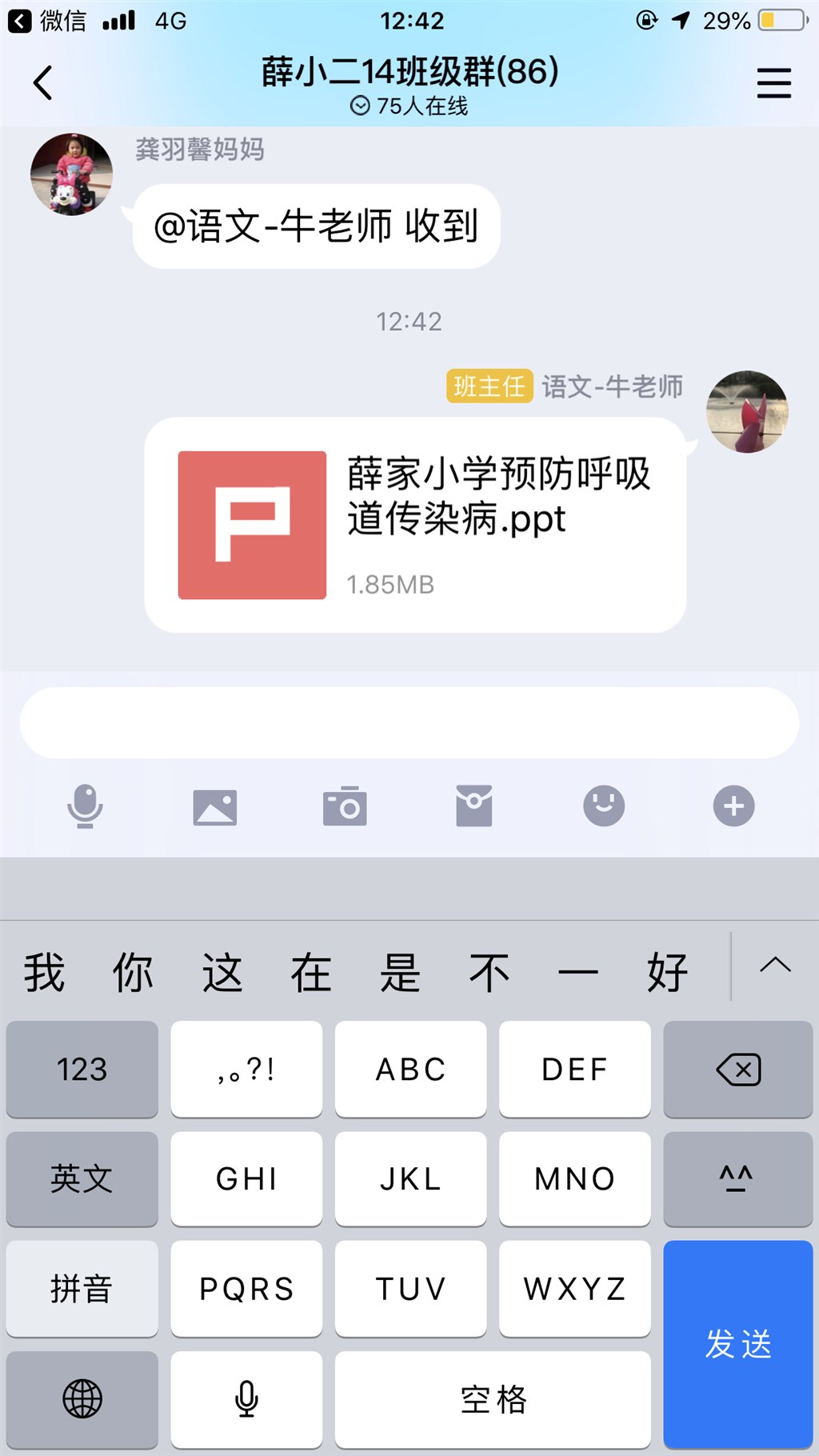Open 薛家小学预防呼吸道传染病.ppt file
Image resolution: width=819 pixels, height=1456 pixels.
(x=415, y=525)
